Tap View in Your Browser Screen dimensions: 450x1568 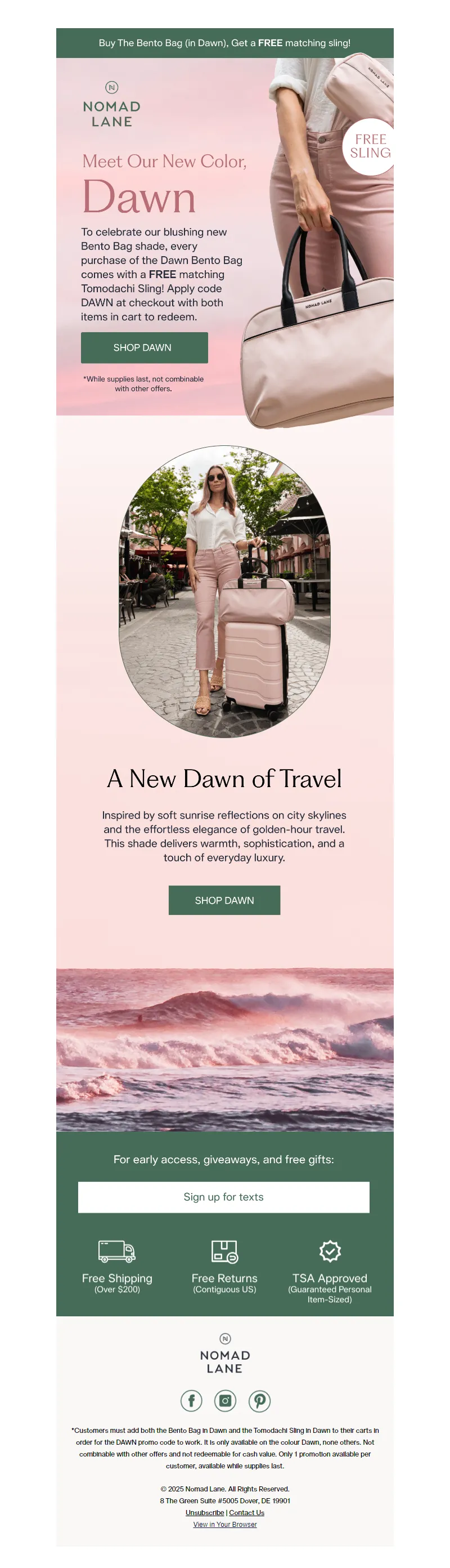click(x=224, y=1524)
